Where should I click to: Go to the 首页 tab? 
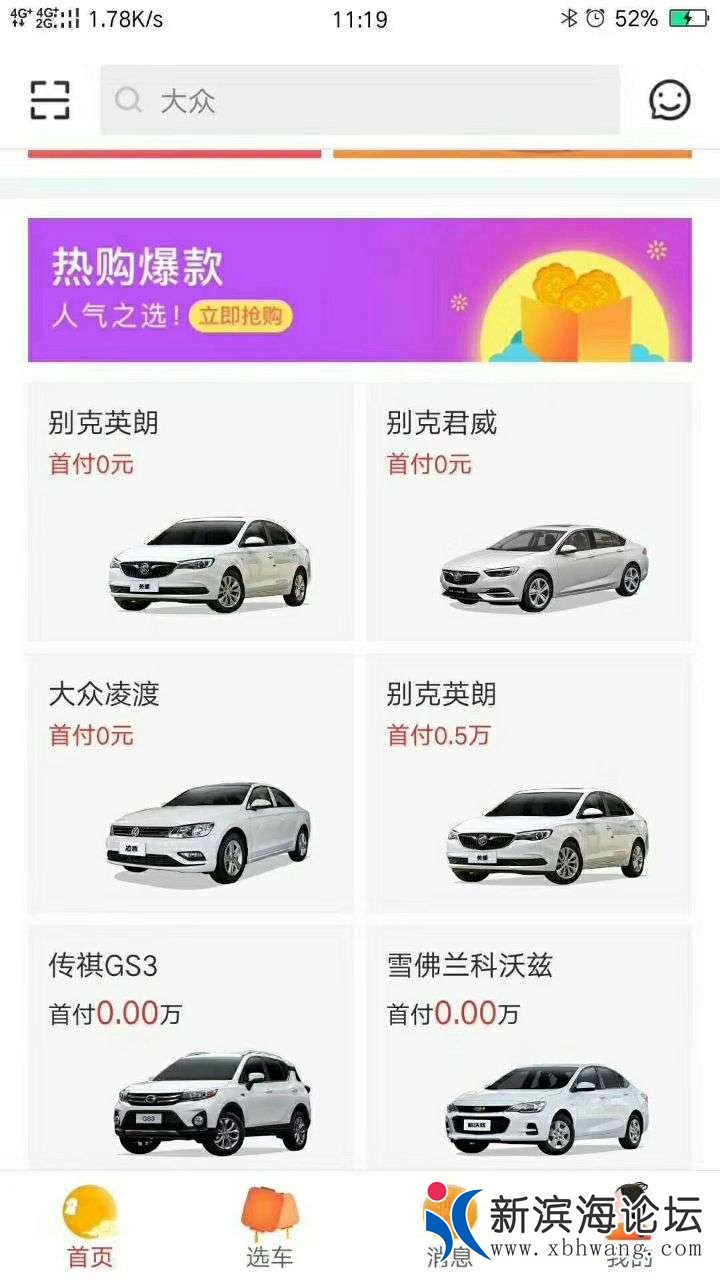point(90,1227)
